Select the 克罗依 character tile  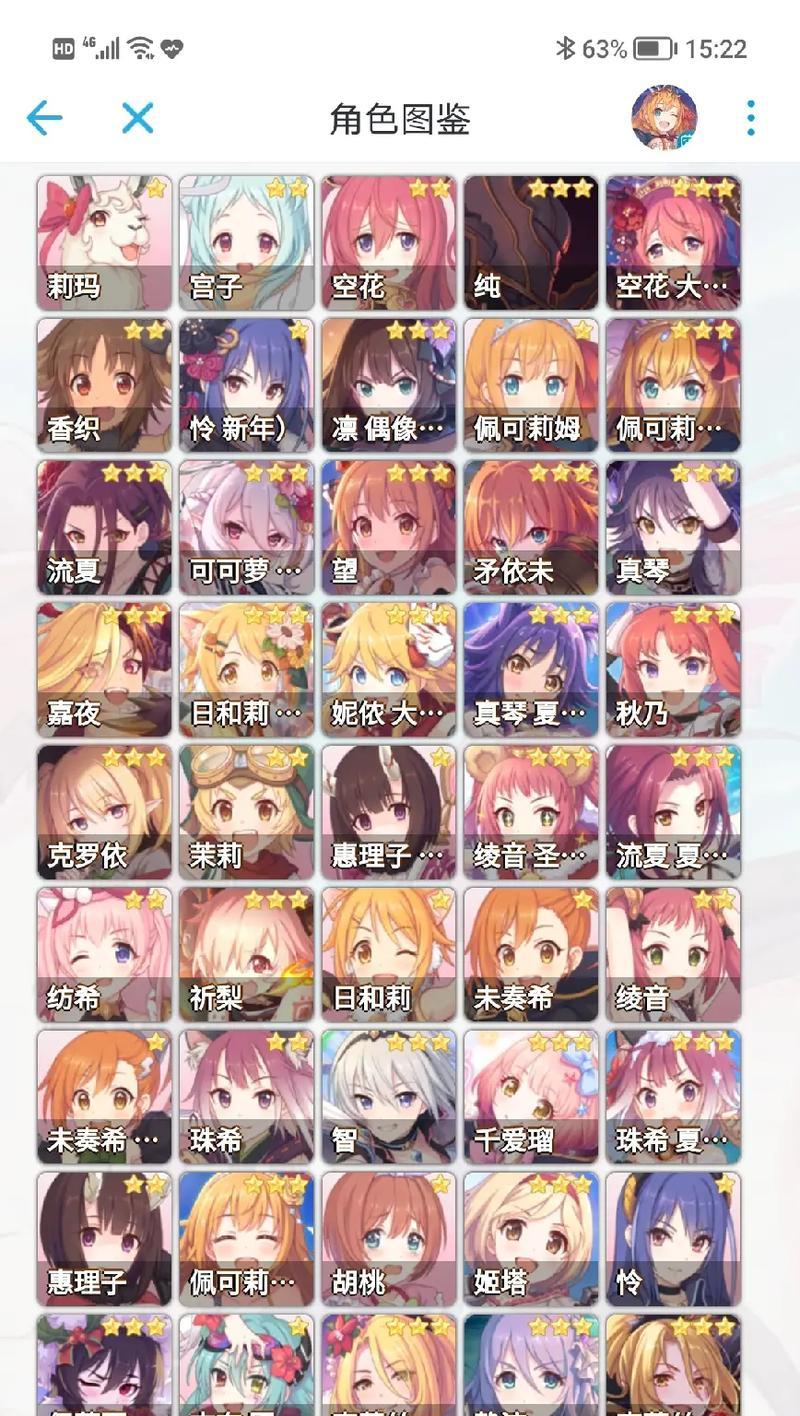coord(104,812)
